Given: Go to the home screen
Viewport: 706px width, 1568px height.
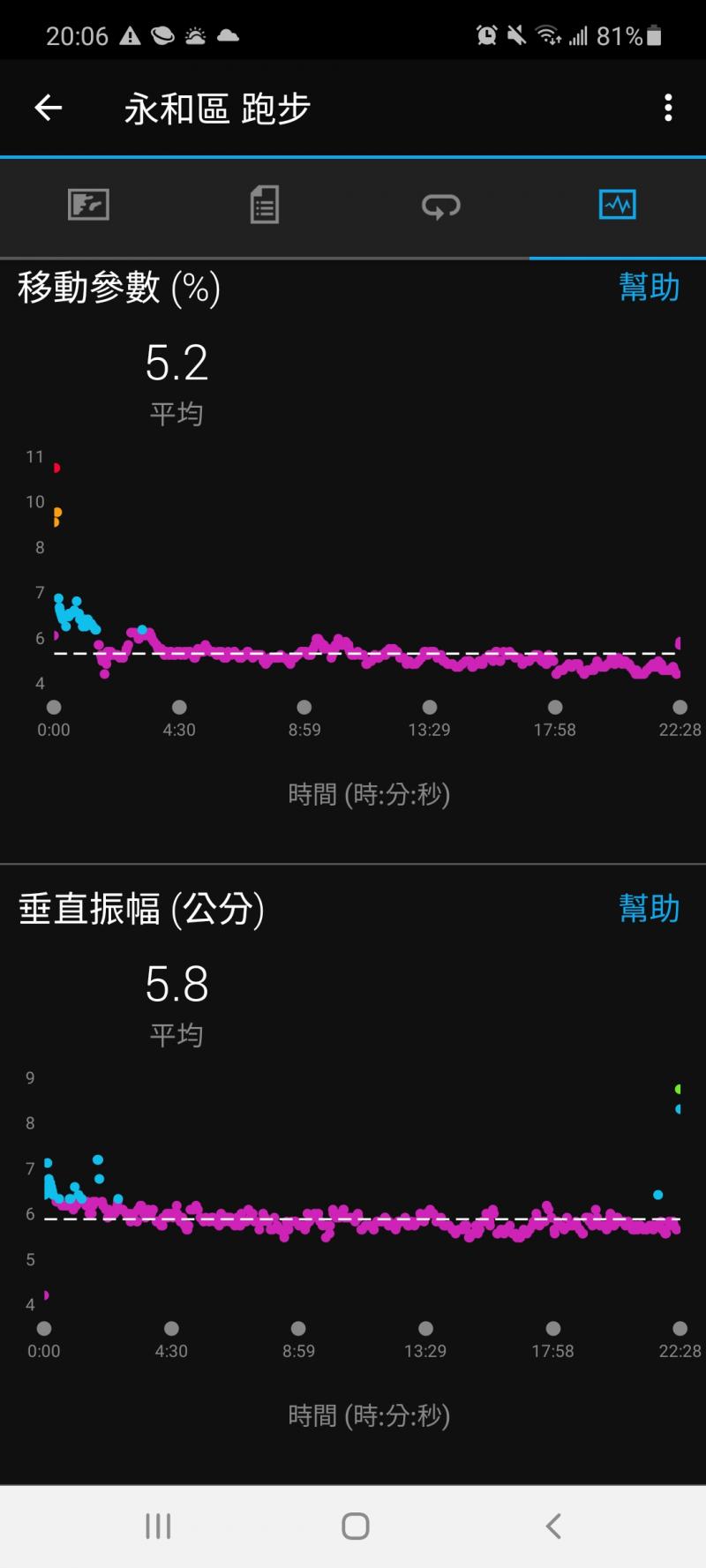Looking at the screenshot, I should pyautogui.click(x=355, y=1527).
